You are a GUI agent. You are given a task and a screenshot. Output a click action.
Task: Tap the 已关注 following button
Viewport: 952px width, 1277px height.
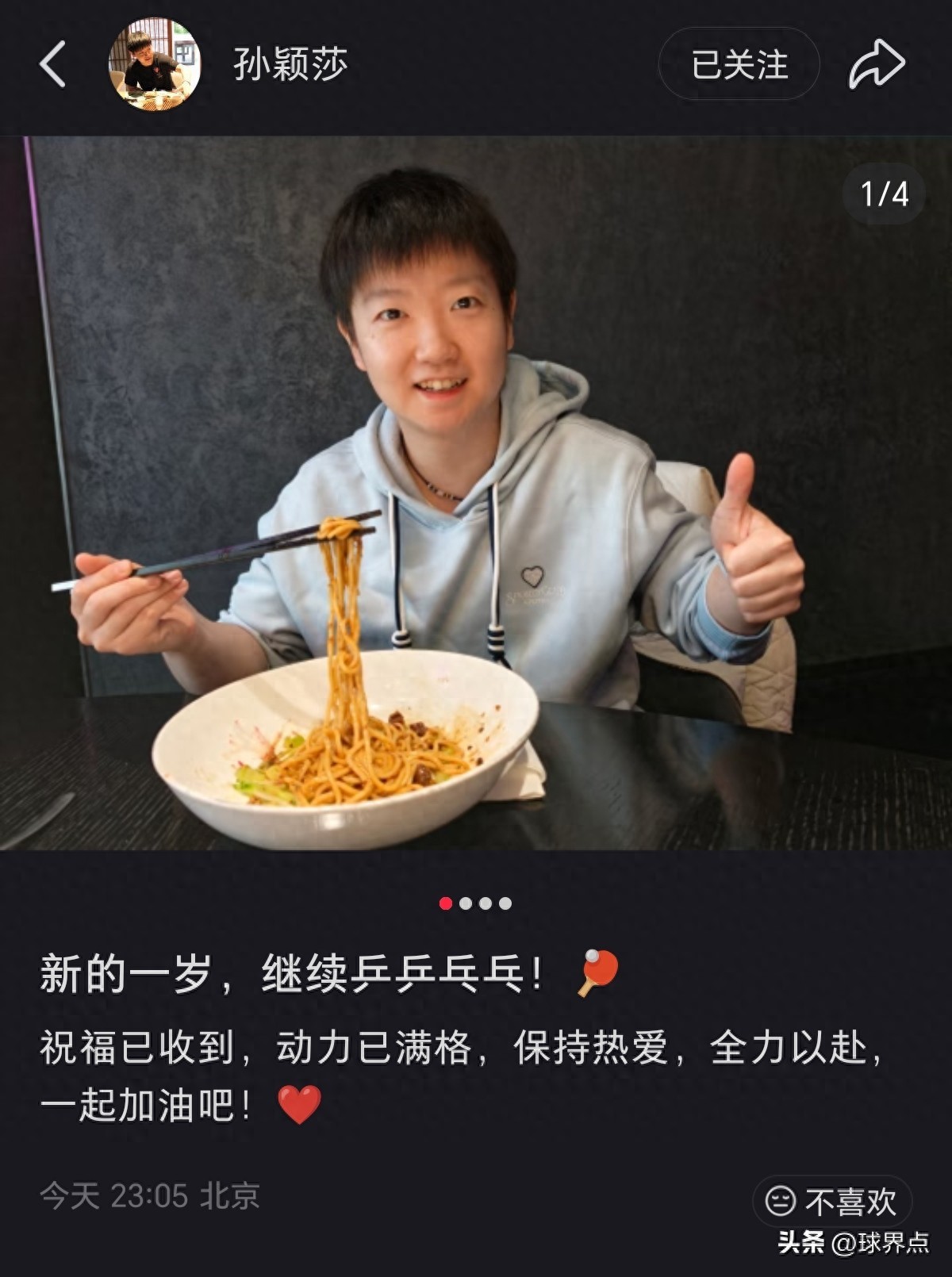click(739, 64)
